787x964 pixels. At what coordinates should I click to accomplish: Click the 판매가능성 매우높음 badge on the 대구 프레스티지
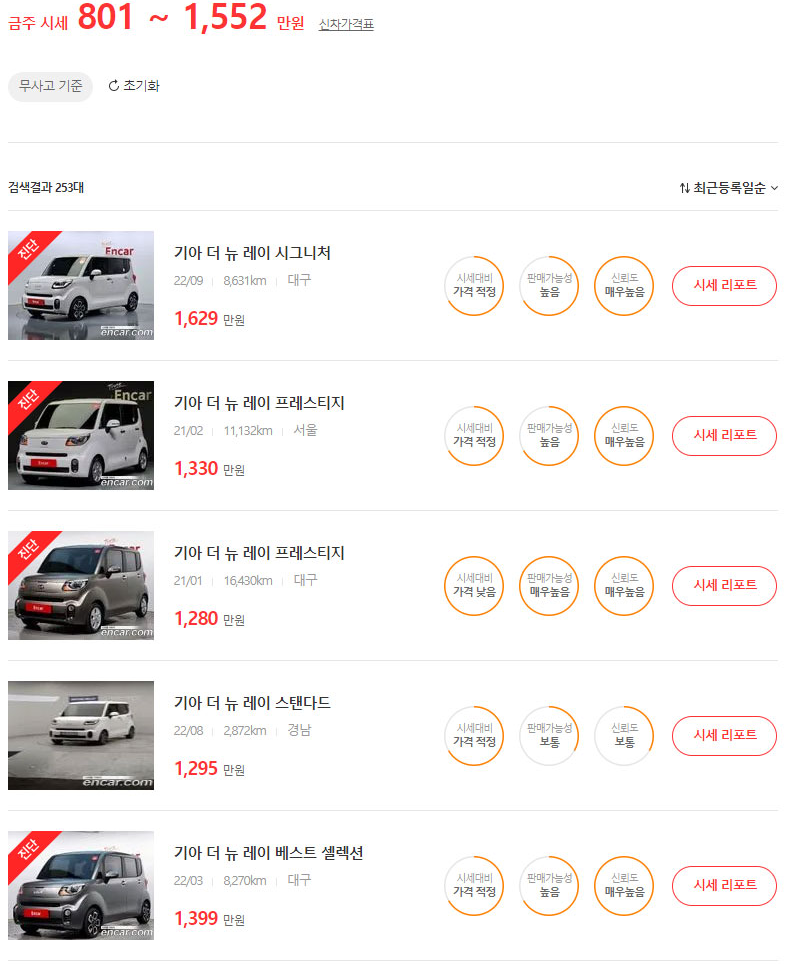(x=548, y=586)
